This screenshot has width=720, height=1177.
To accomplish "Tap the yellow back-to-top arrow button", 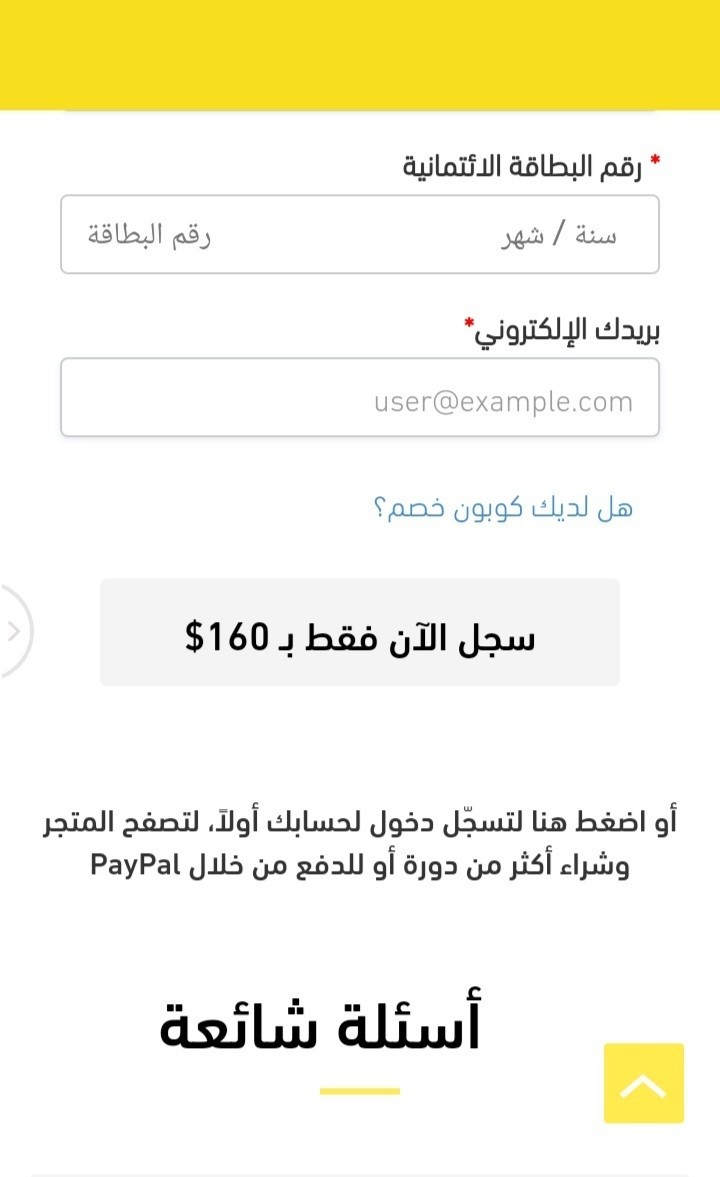I will click(643, 1084).
